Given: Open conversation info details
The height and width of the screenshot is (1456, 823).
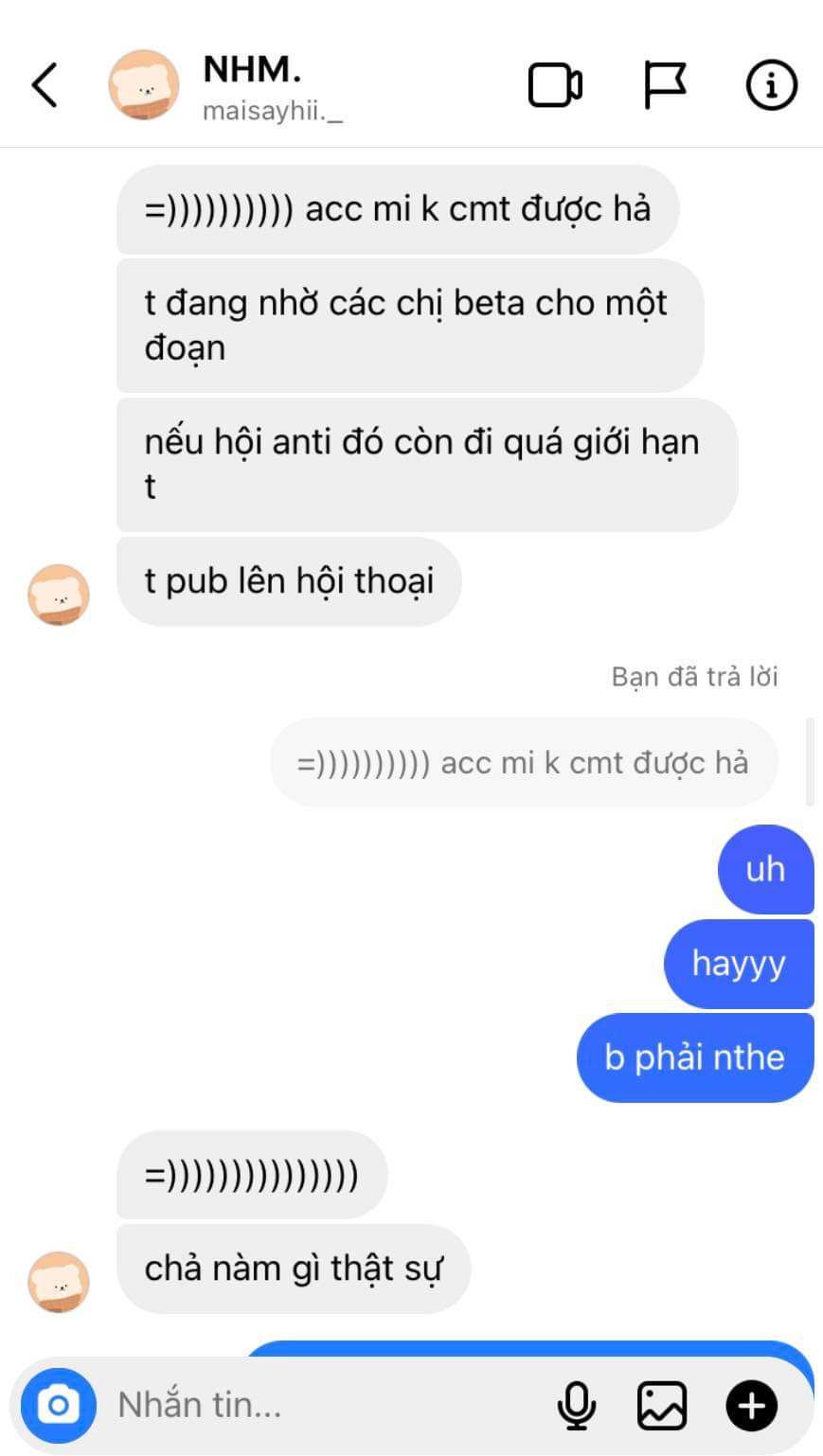Looking at the screenshot, I should coord(771,85).
